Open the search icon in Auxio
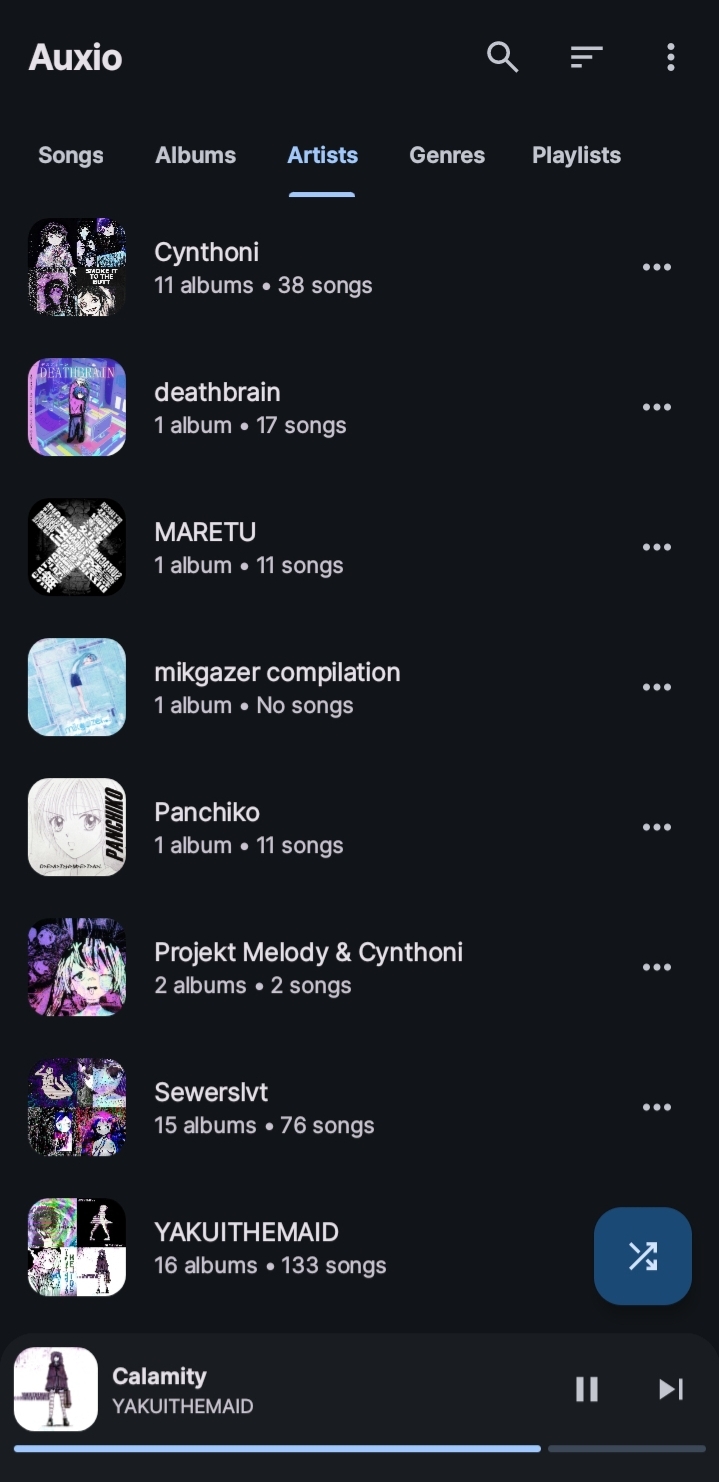Viewport: 719px width, 1482px height. [502, 57]
